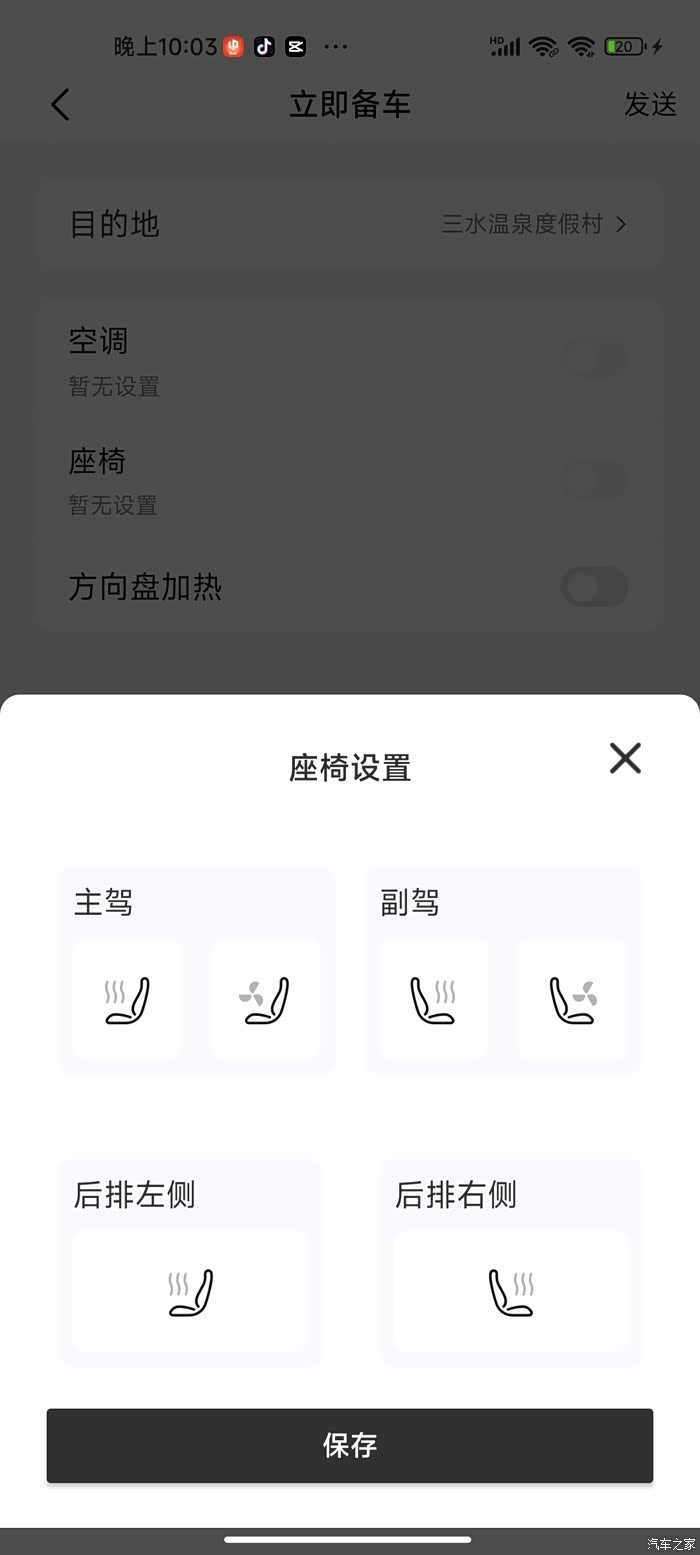This screenshot has height=1555, width=700.
Task: Close the 座椅设置 dialog
Action: [625, 759]
